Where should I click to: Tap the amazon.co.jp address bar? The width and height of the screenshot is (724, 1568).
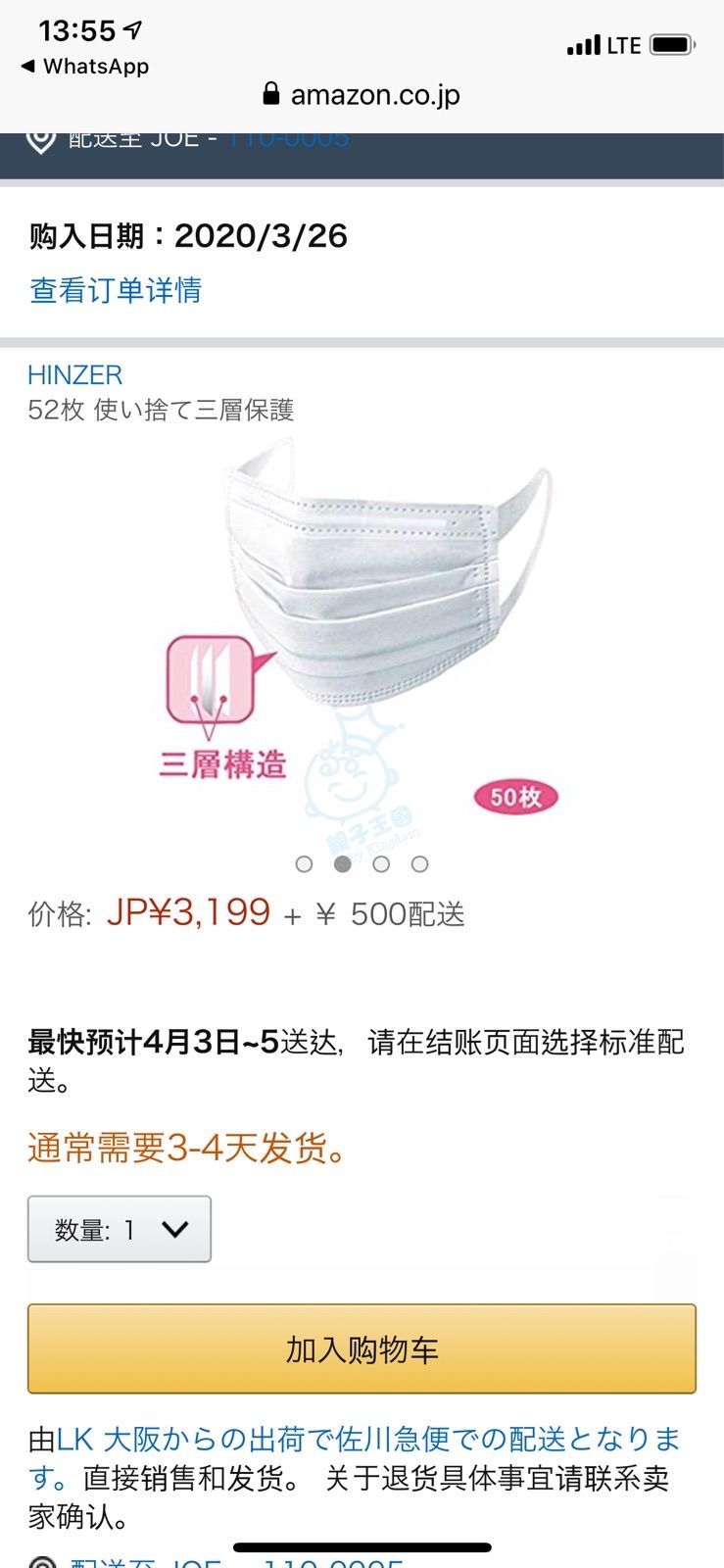[x=362, y=95]
